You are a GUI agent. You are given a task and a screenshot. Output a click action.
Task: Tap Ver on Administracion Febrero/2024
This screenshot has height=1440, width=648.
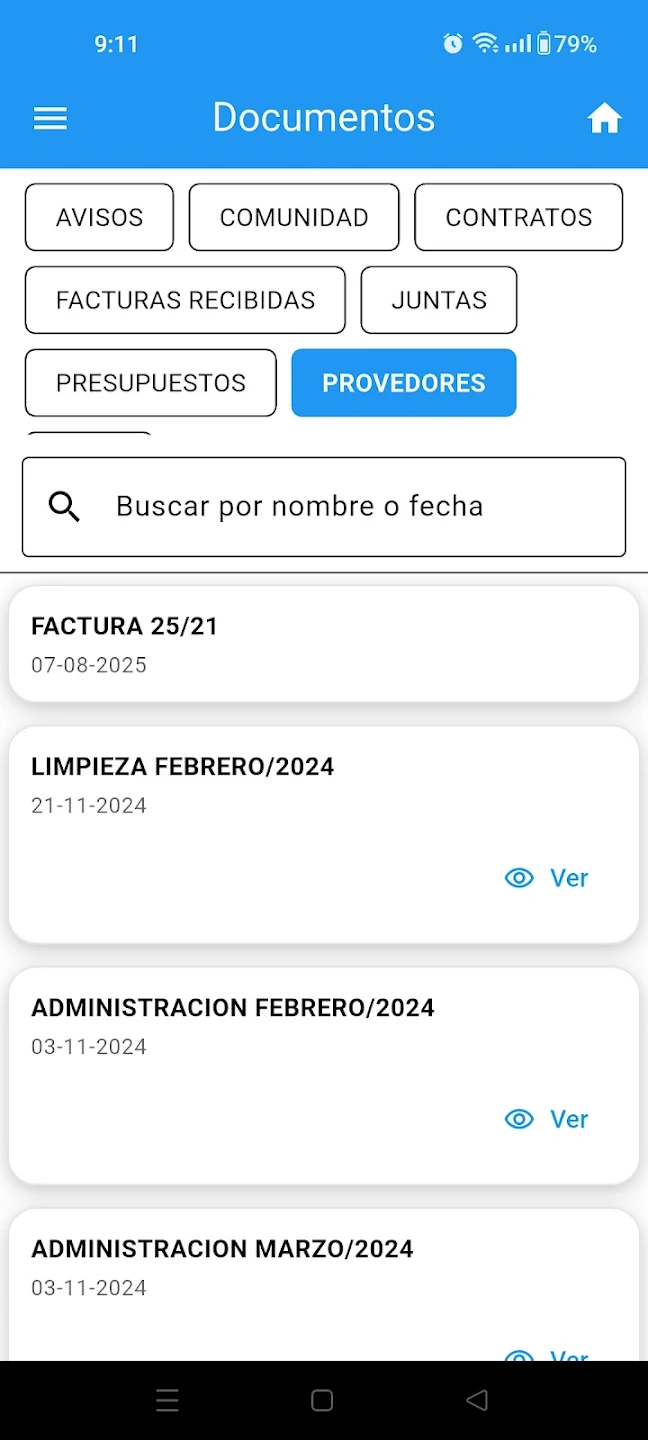[547, 1119]
